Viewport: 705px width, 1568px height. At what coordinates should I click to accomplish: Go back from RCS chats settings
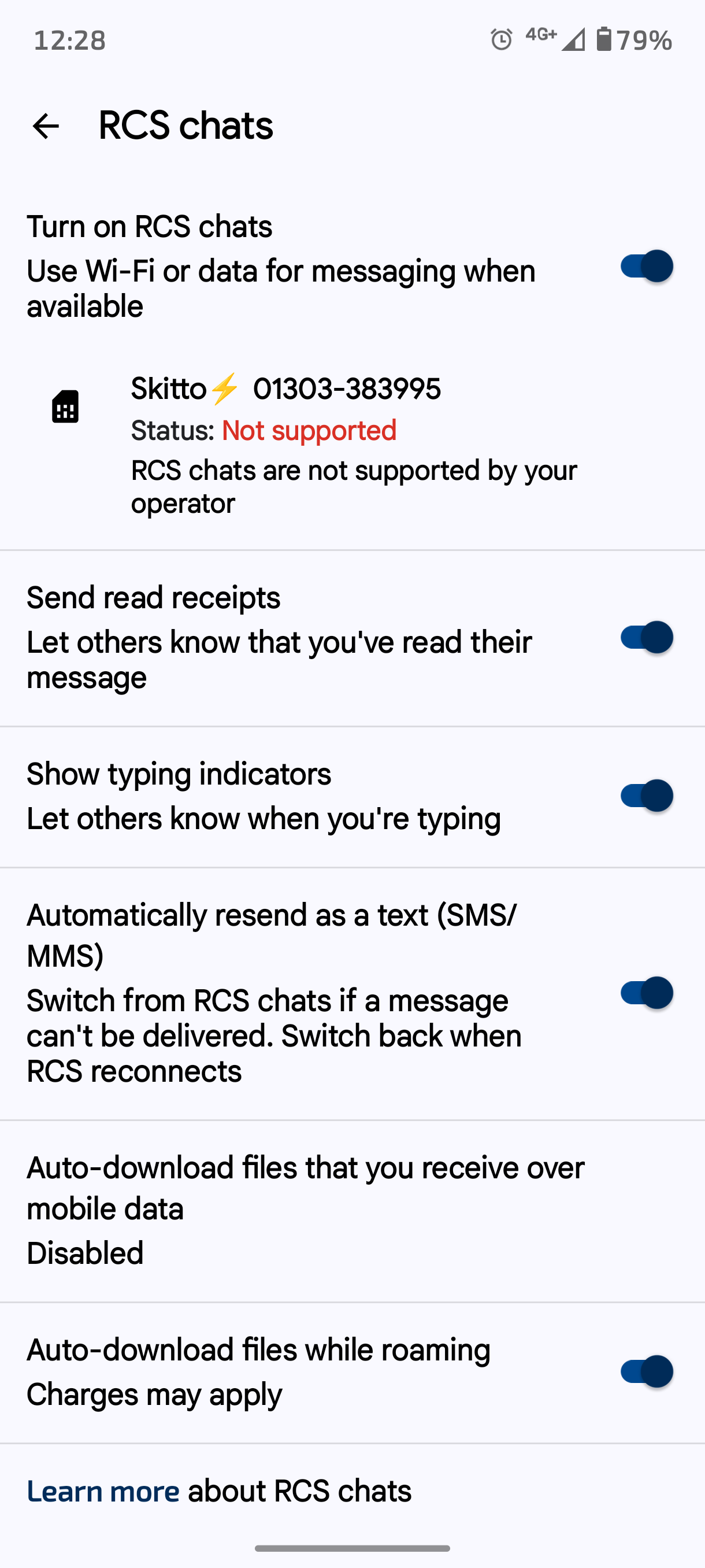point(46,127)
